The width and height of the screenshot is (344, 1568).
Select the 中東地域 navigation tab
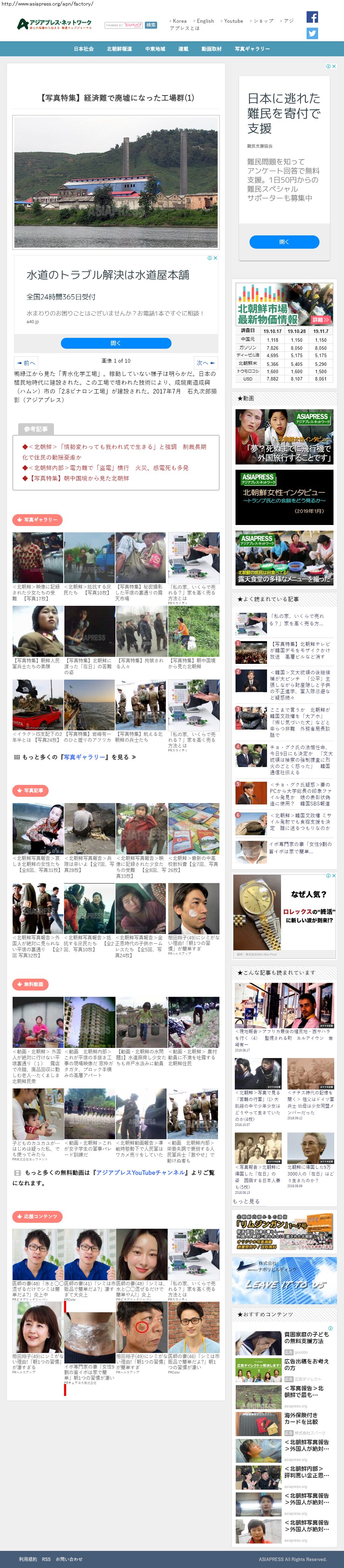coord(155,49)
